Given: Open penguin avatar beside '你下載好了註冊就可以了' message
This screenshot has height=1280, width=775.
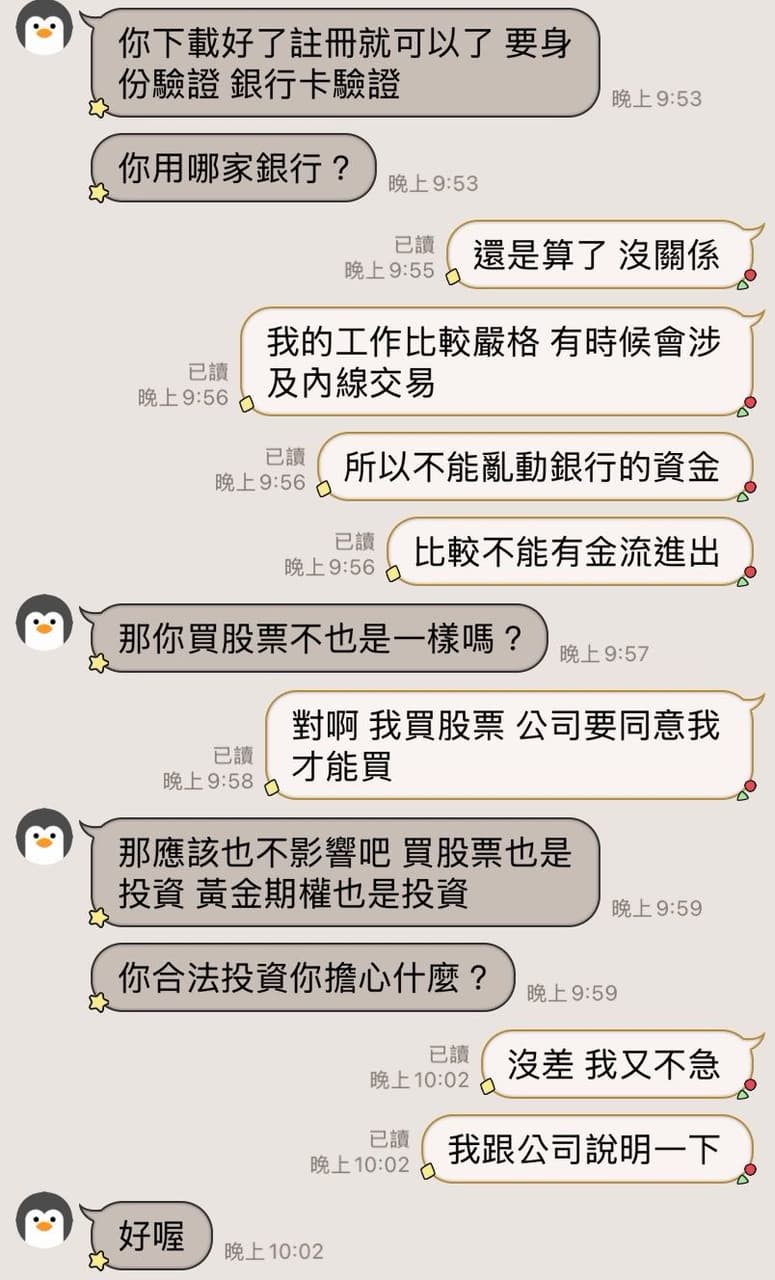Looking at the screenshot, I should [44, 27].
